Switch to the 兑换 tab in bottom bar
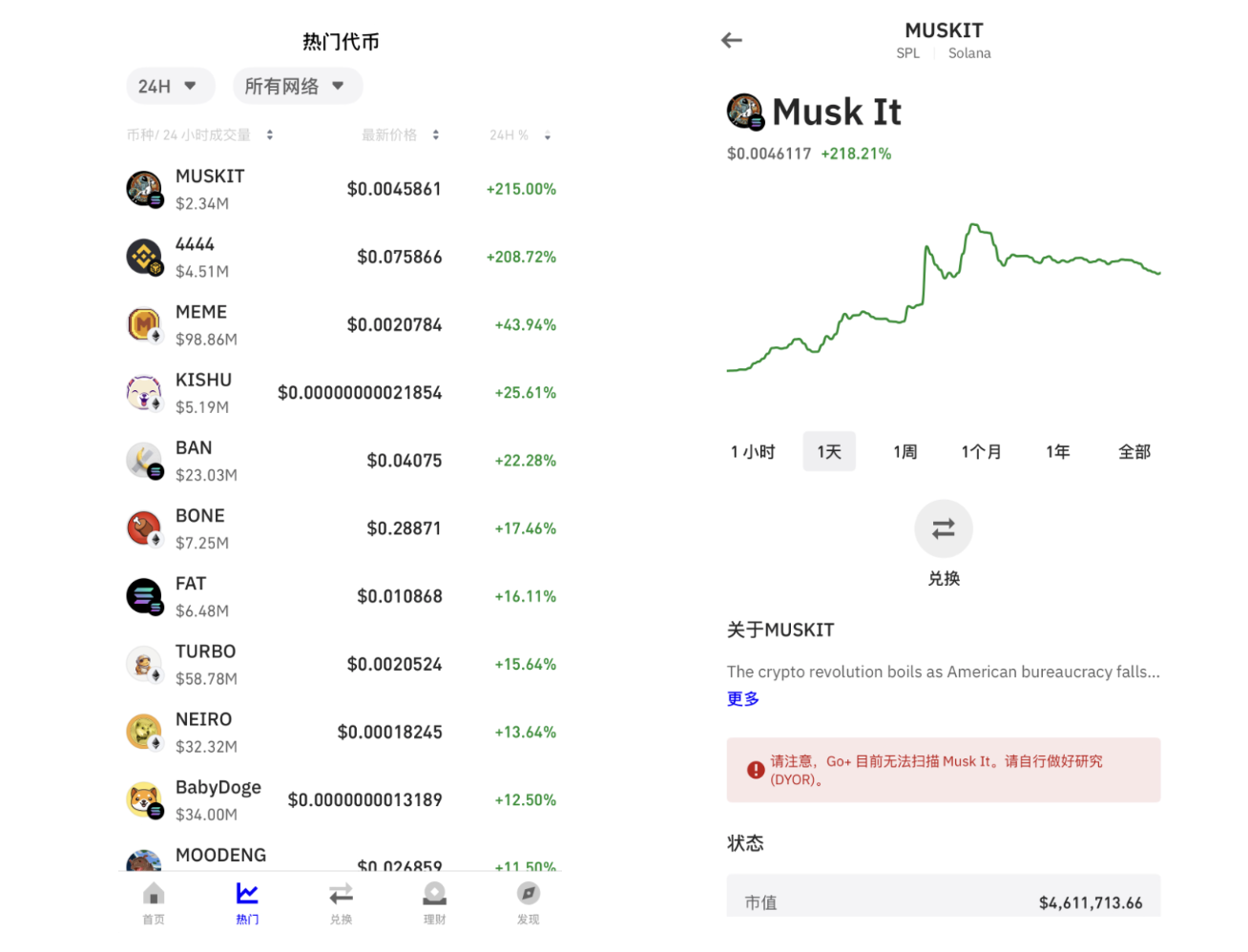Screen dimensions: 1248x952 [341, 902]
